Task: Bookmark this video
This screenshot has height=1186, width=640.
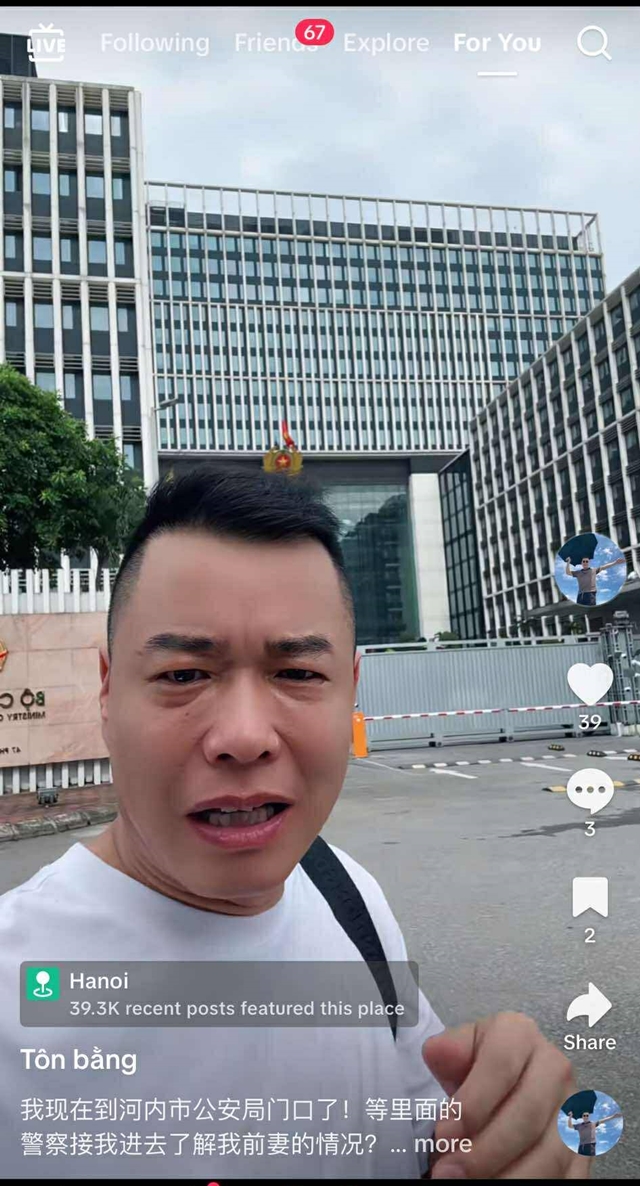Action: tap(590, 897)
